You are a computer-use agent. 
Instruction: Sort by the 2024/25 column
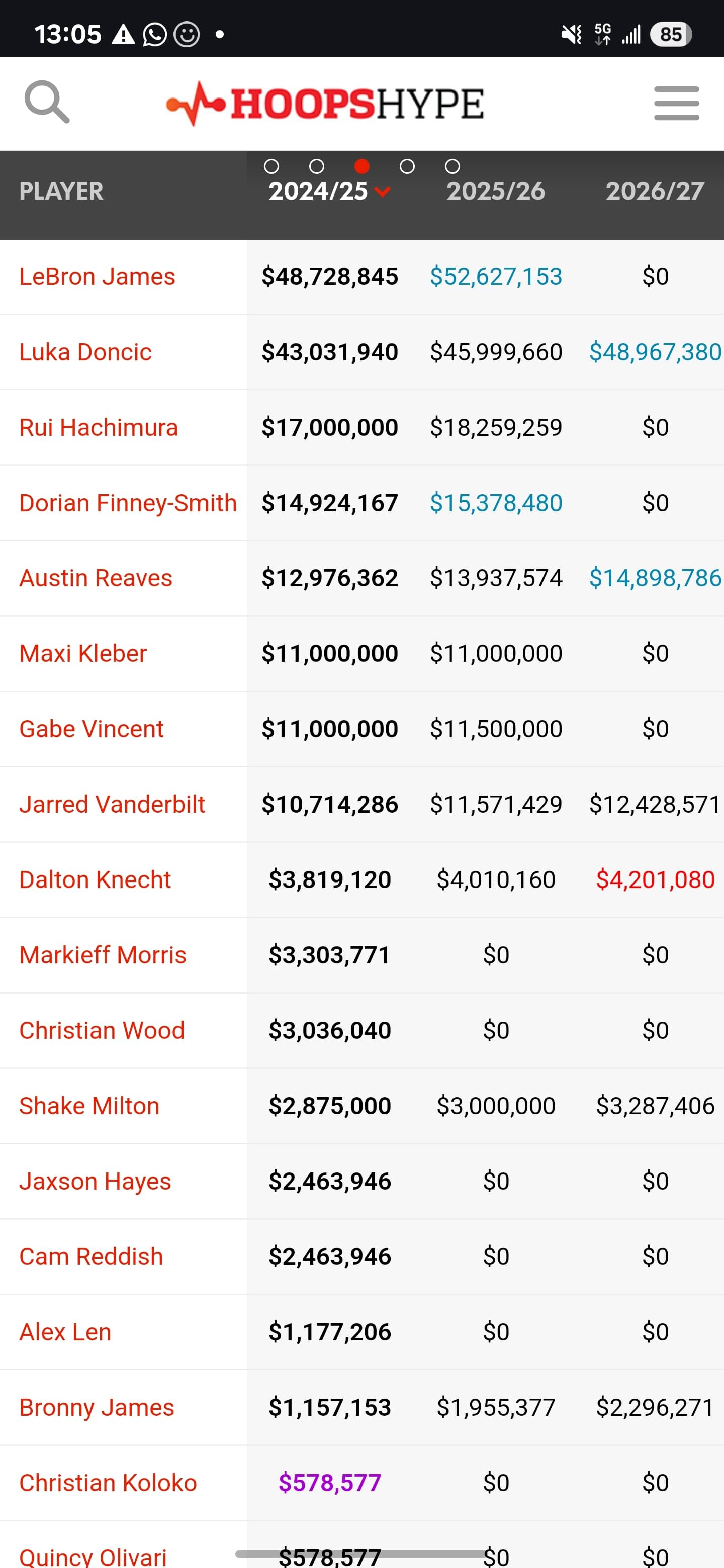click(329, 191)
